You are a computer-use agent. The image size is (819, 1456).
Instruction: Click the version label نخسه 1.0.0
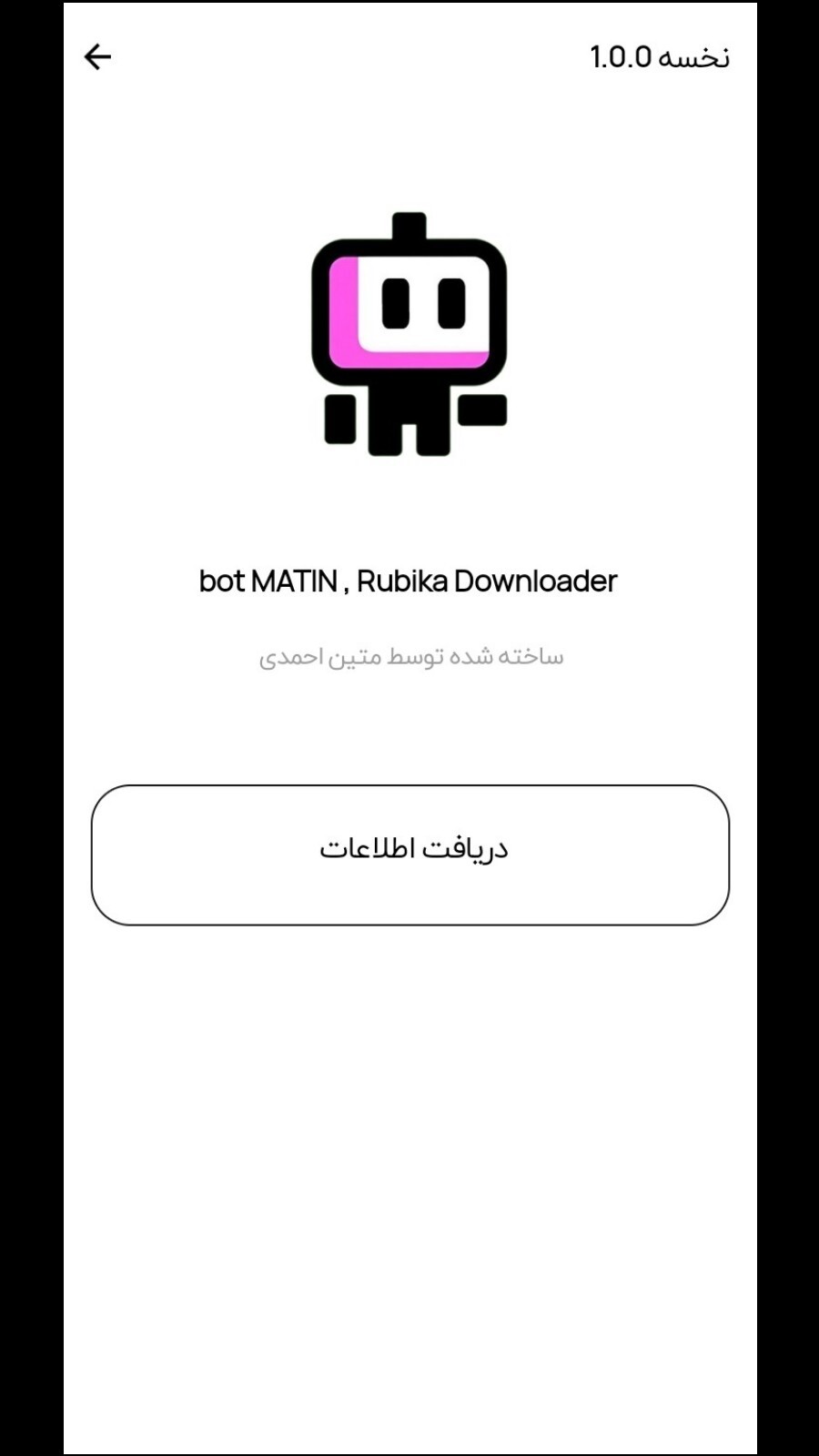(658, 56)
